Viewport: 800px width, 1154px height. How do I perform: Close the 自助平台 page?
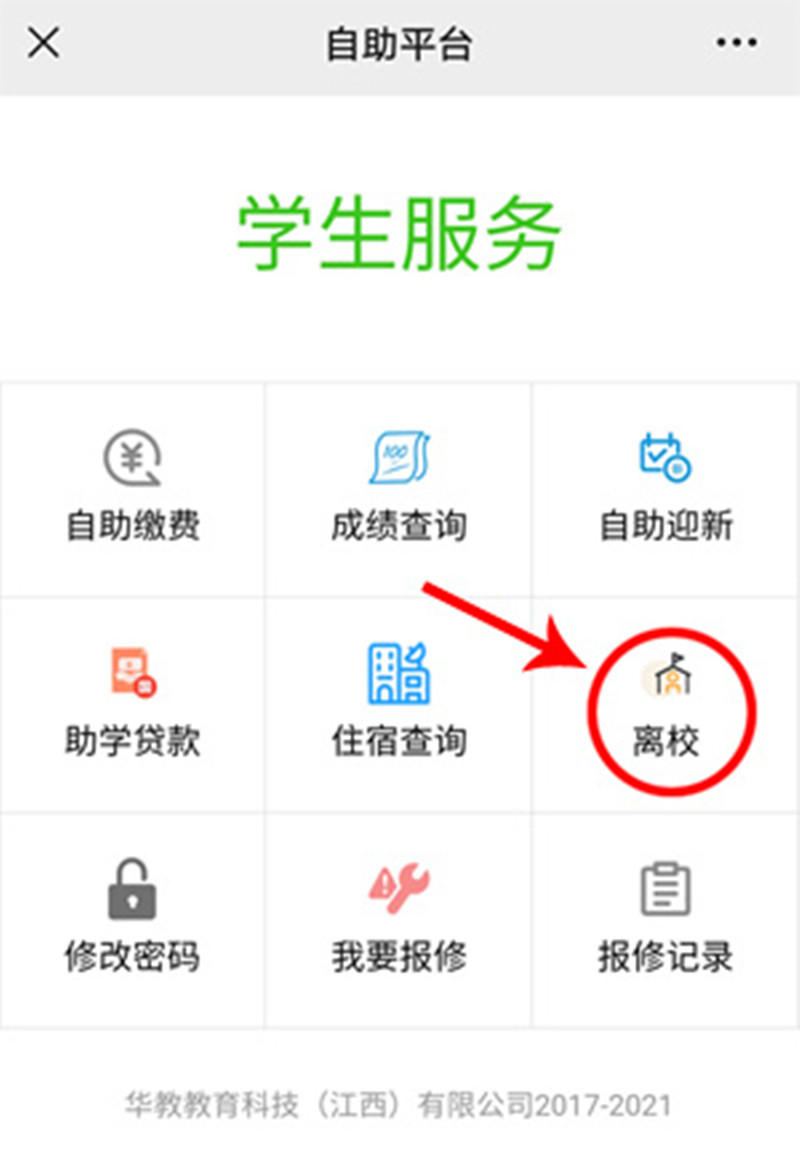click(44, 44)
